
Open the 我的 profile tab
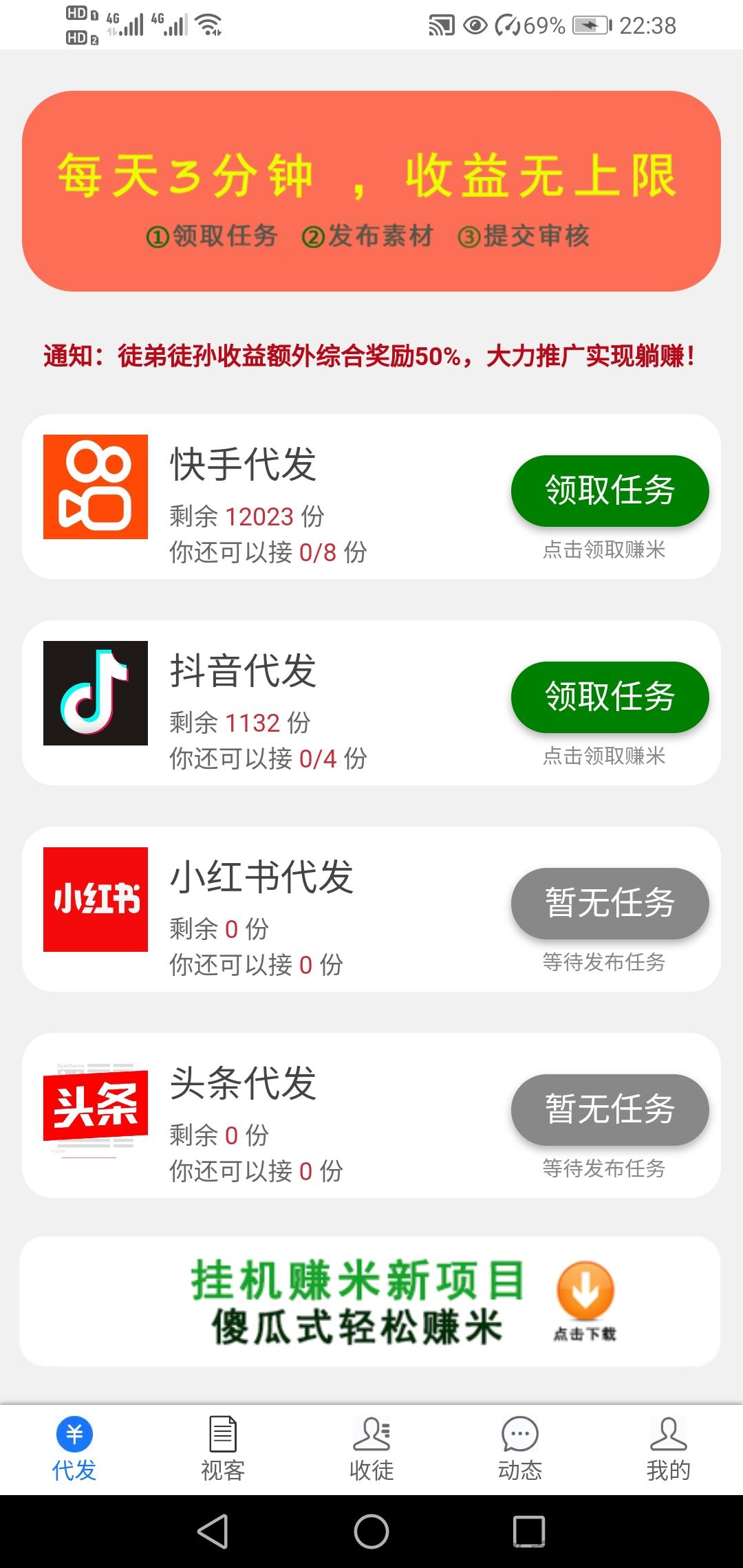pyautogui.click(x=669, y=1448)
